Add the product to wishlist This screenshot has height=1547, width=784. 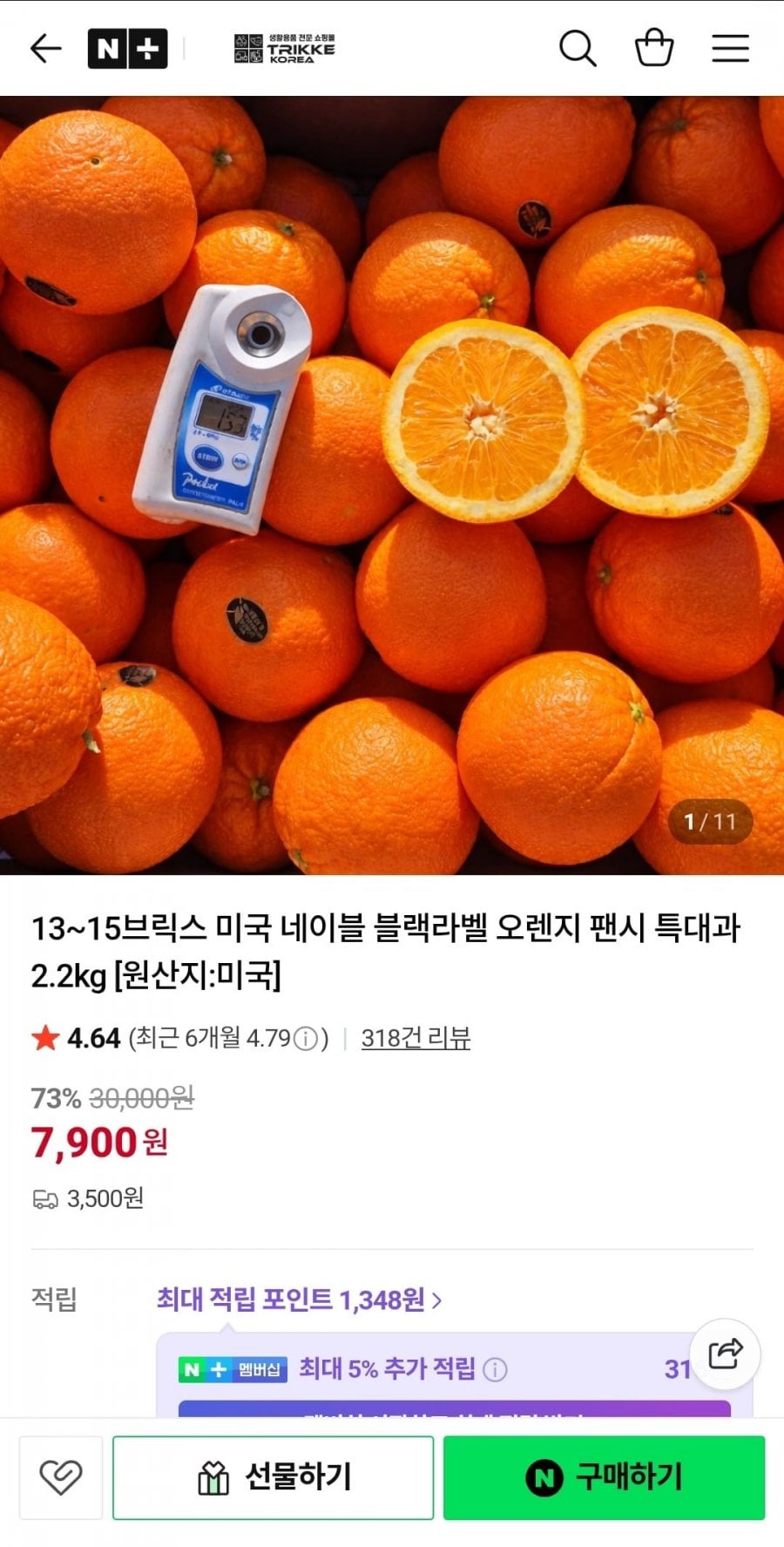(x=61, y=1478)
